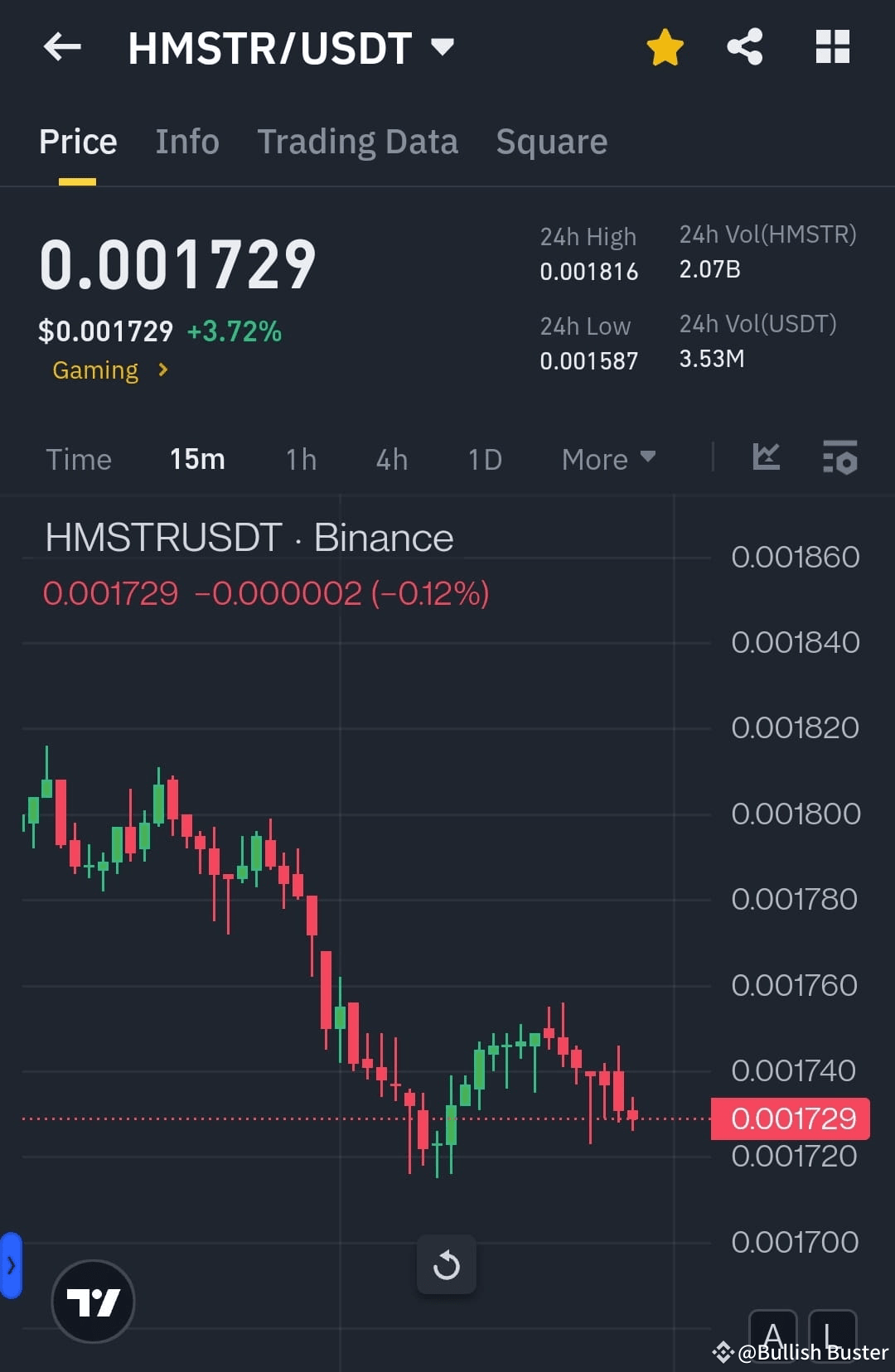Switch to the Info tab
895x1372 pixels.
coord(186,141)
